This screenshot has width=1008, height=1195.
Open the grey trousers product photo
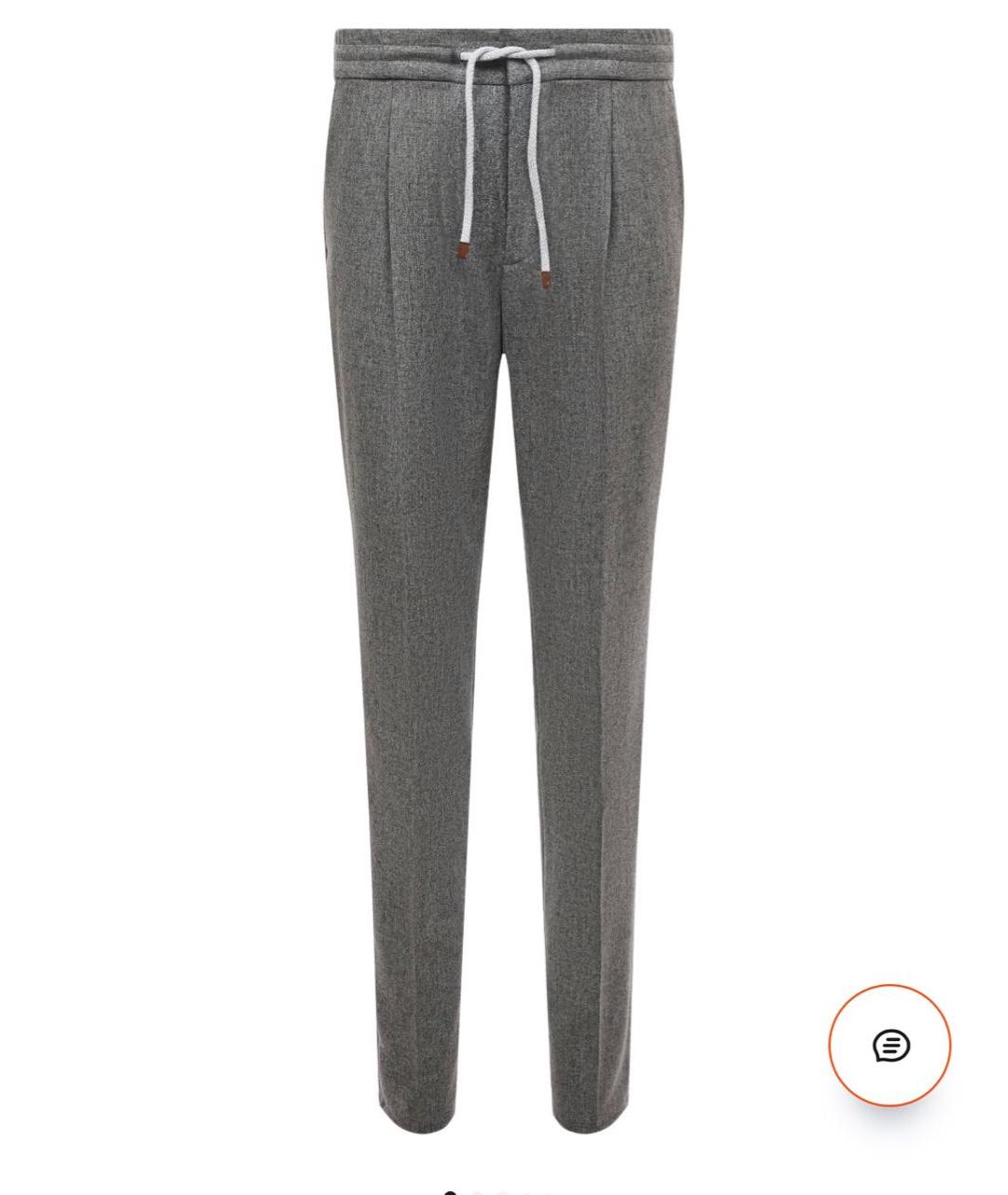504,579
